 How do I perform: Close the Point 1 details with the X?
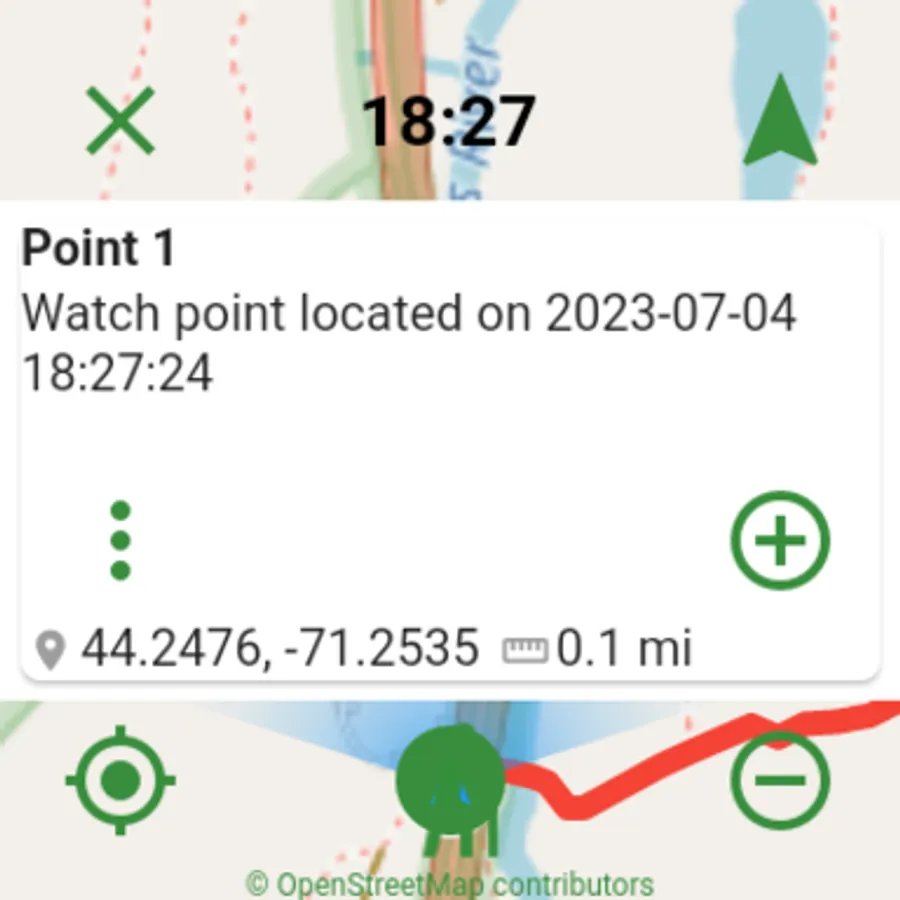(x=121, y=121)
